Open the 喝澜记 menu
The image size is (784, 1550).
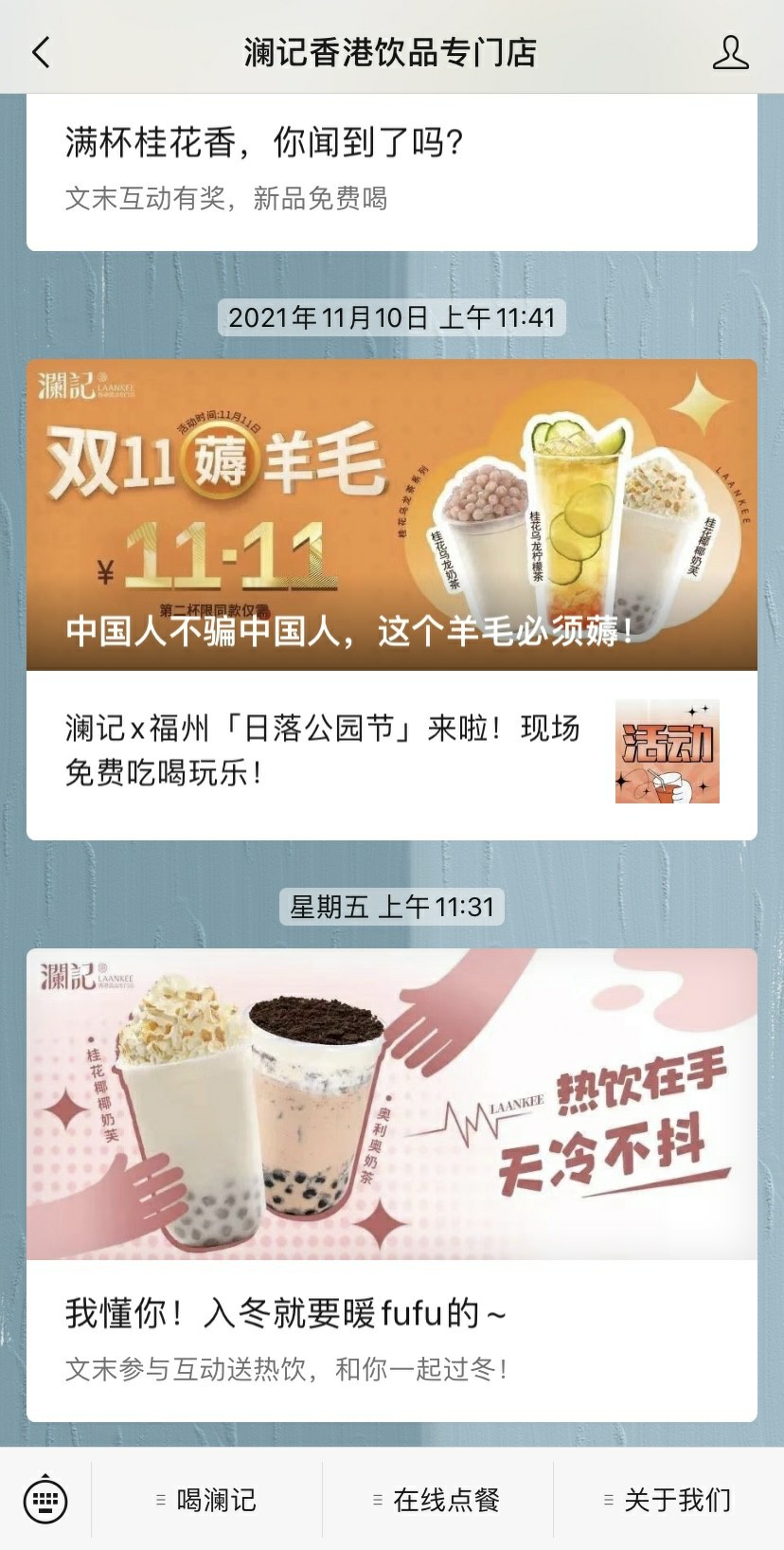tap(206, 1500)
